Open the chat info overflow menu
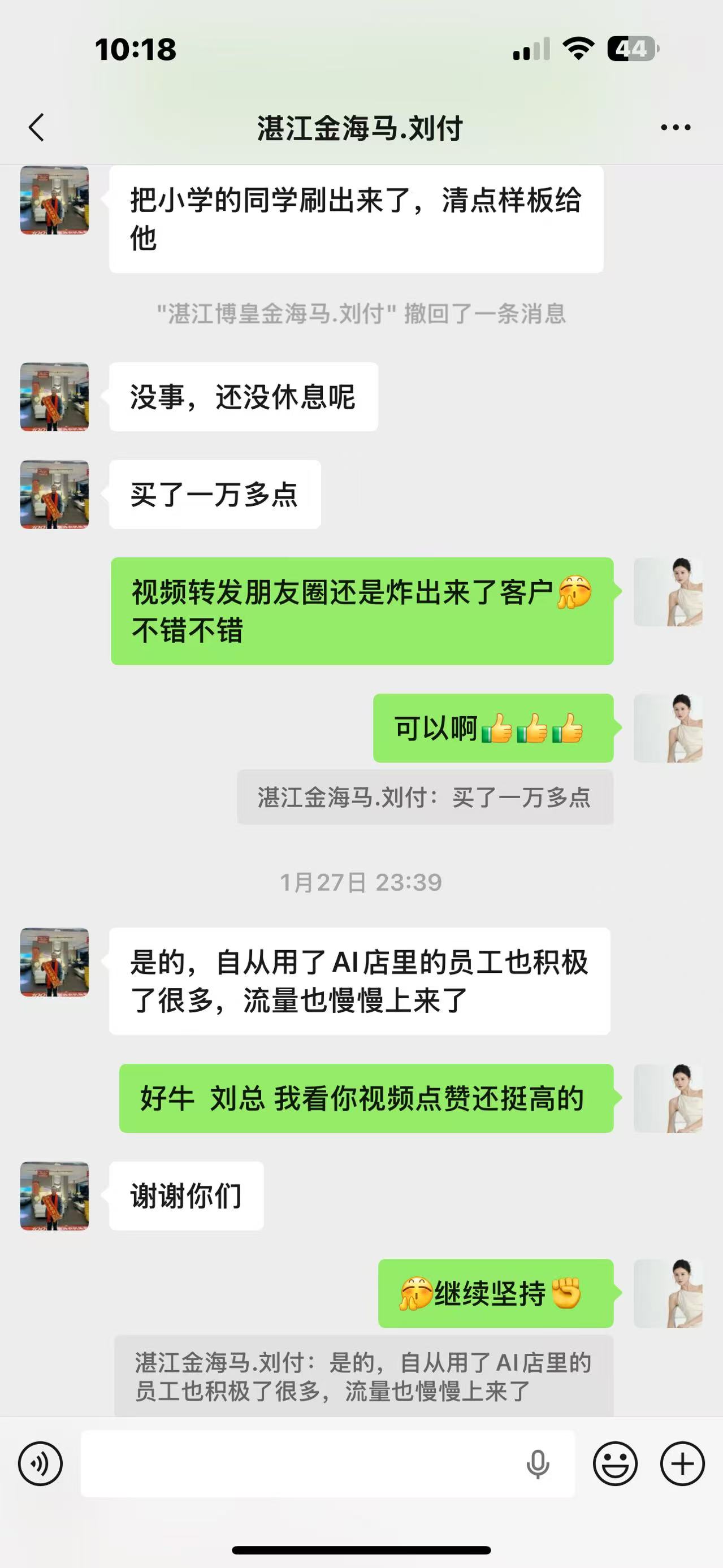The width and height of the screenshot is (723, 1568). point(676,128)
